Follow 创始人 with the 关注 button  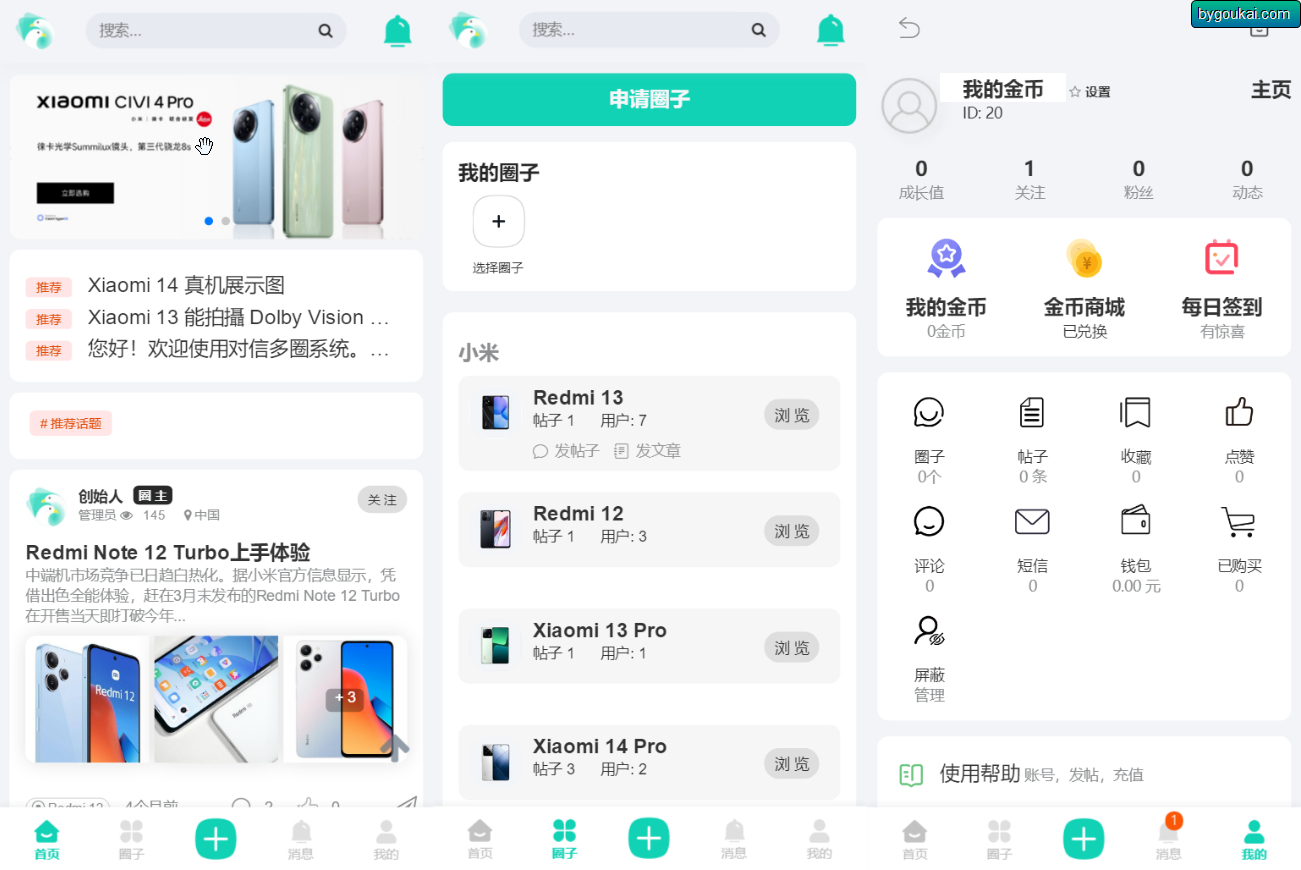pos(382,499)
